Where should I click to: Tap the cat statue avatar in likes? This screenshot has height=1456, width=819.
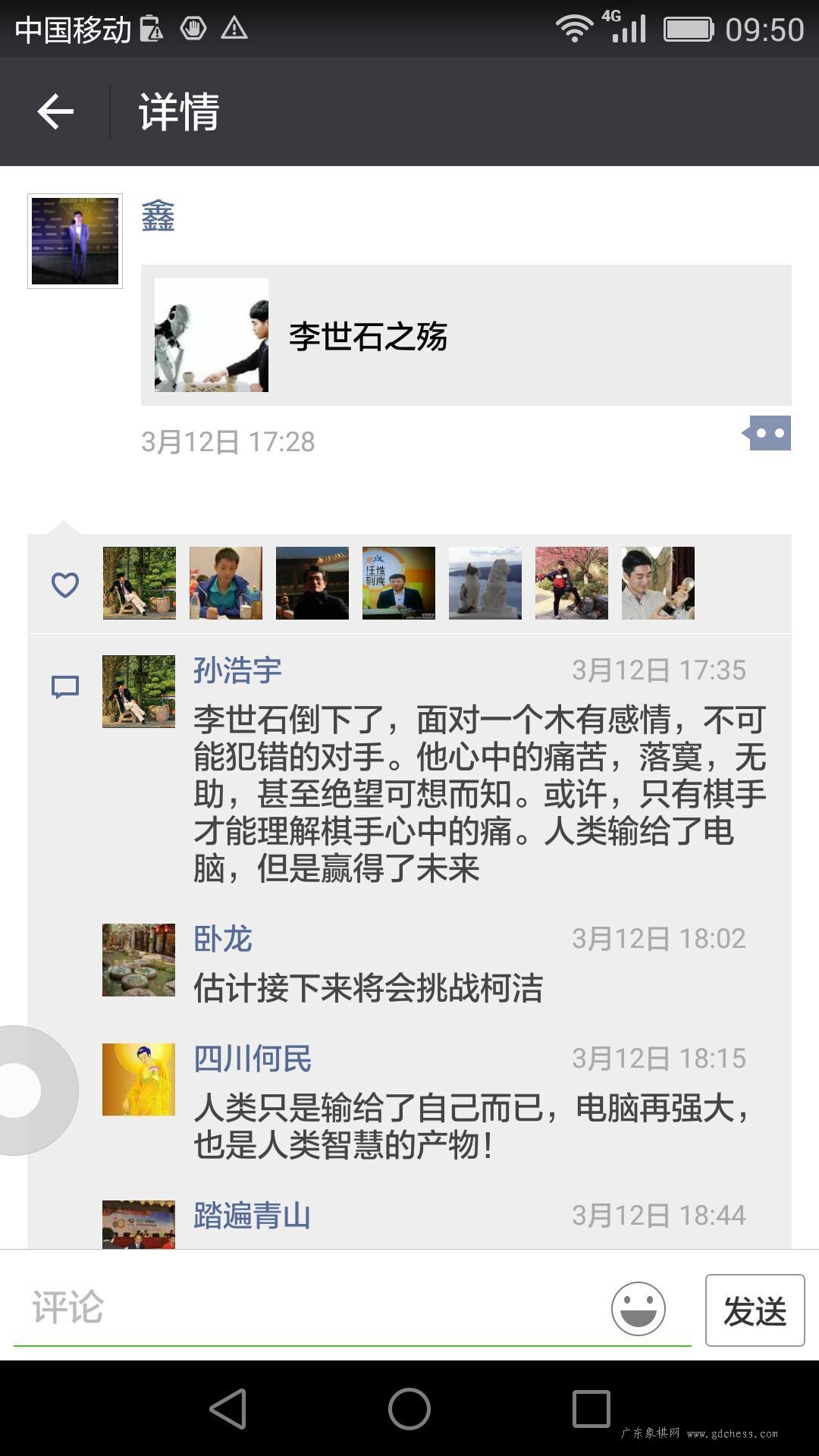coord(485,583)
